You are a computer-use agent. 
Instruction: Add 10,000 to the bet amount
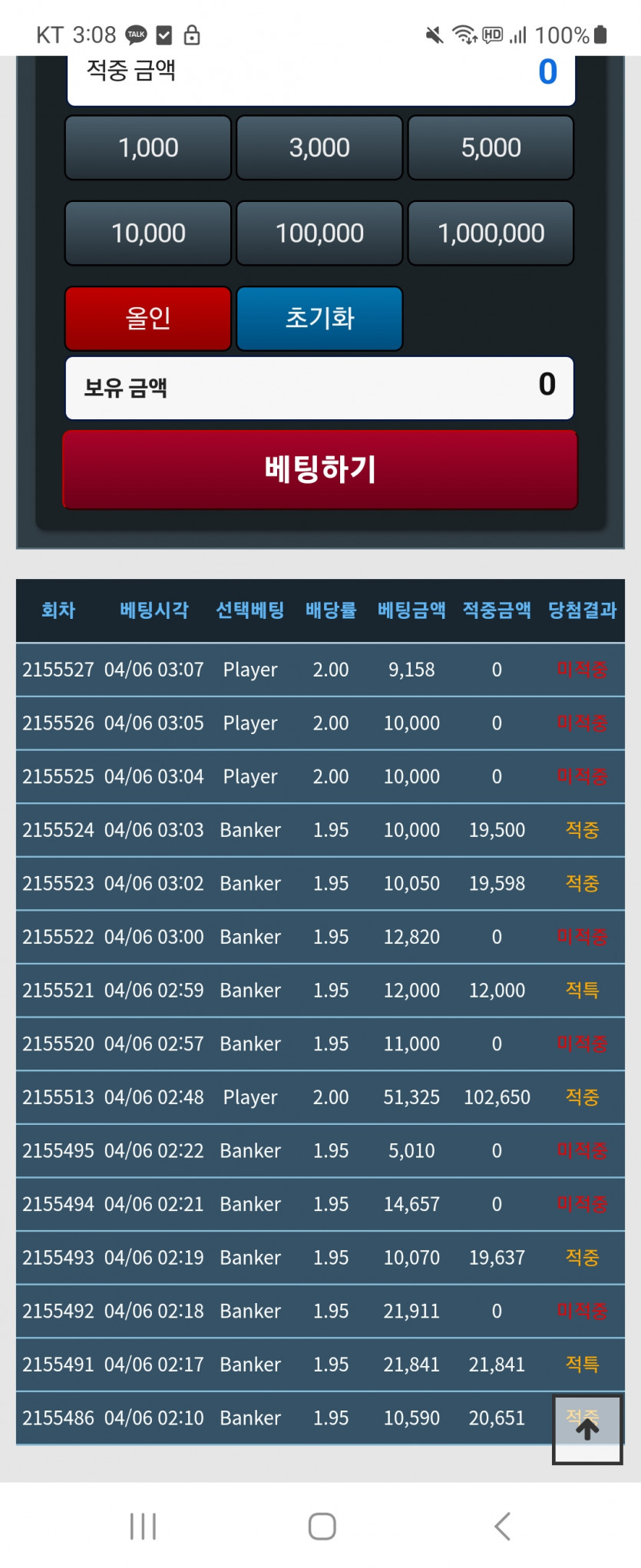click(148, 233)
